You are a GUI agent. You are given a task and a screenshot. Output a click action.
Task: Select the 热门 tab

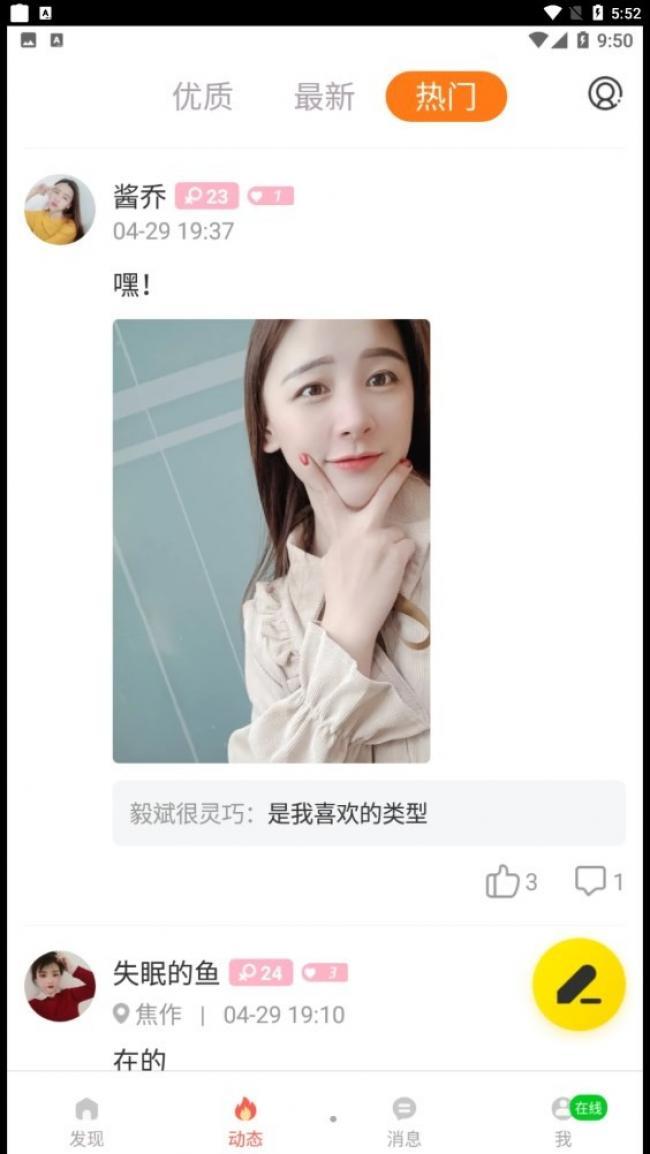click(x=446, y=97)
